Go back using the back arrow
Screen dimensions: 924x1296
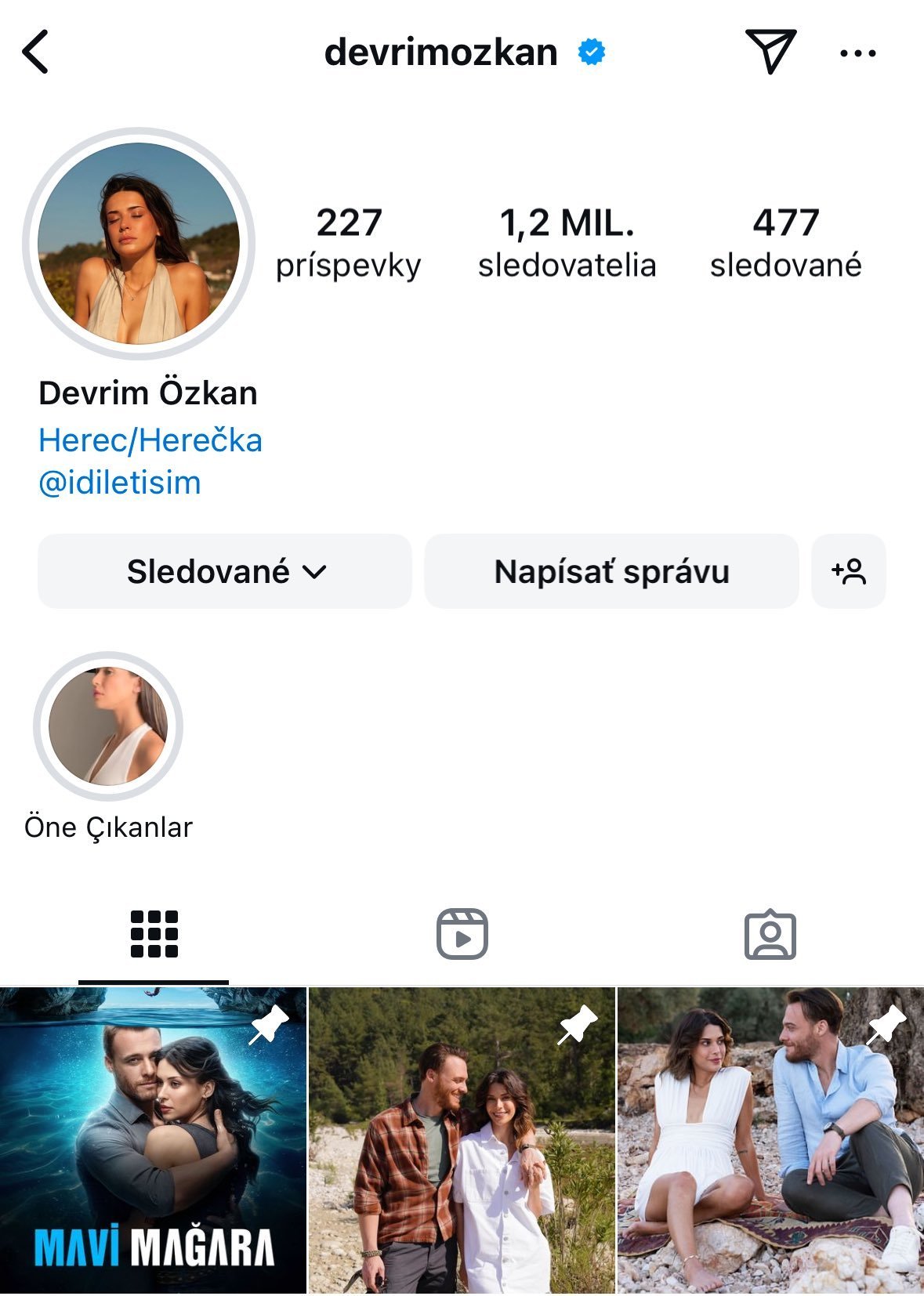tap(36, 52)
